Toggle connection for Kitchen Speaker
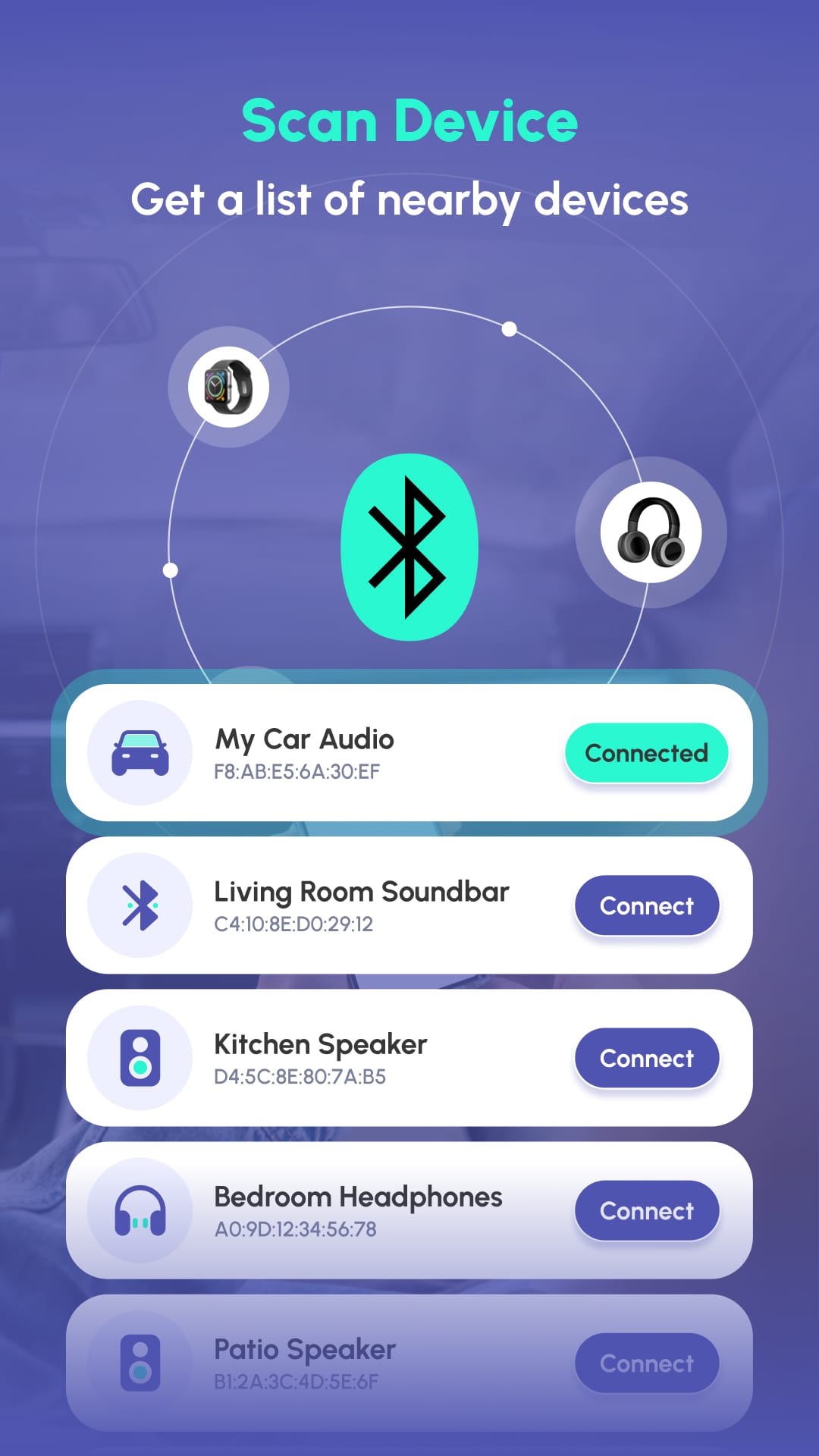Image resolution: width=819 pixels, height=1456 pixels. (646, 1058)
